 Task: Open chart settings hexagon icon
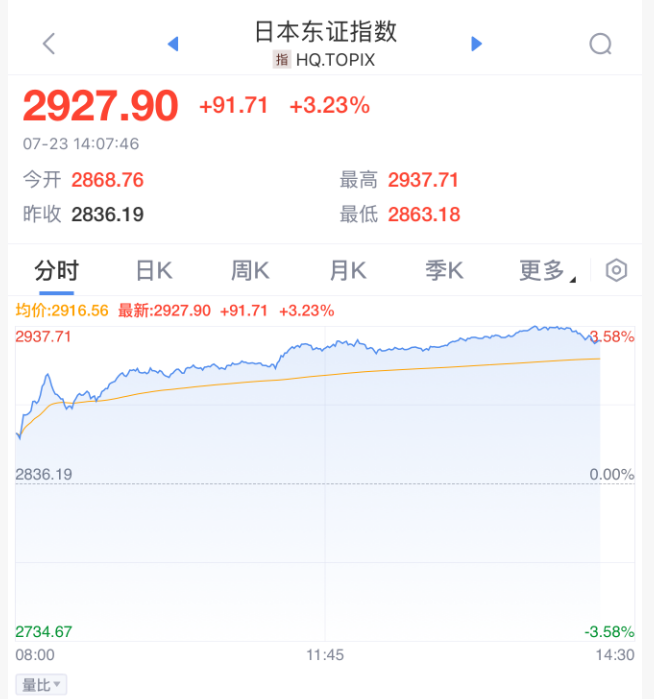point(617,270)
